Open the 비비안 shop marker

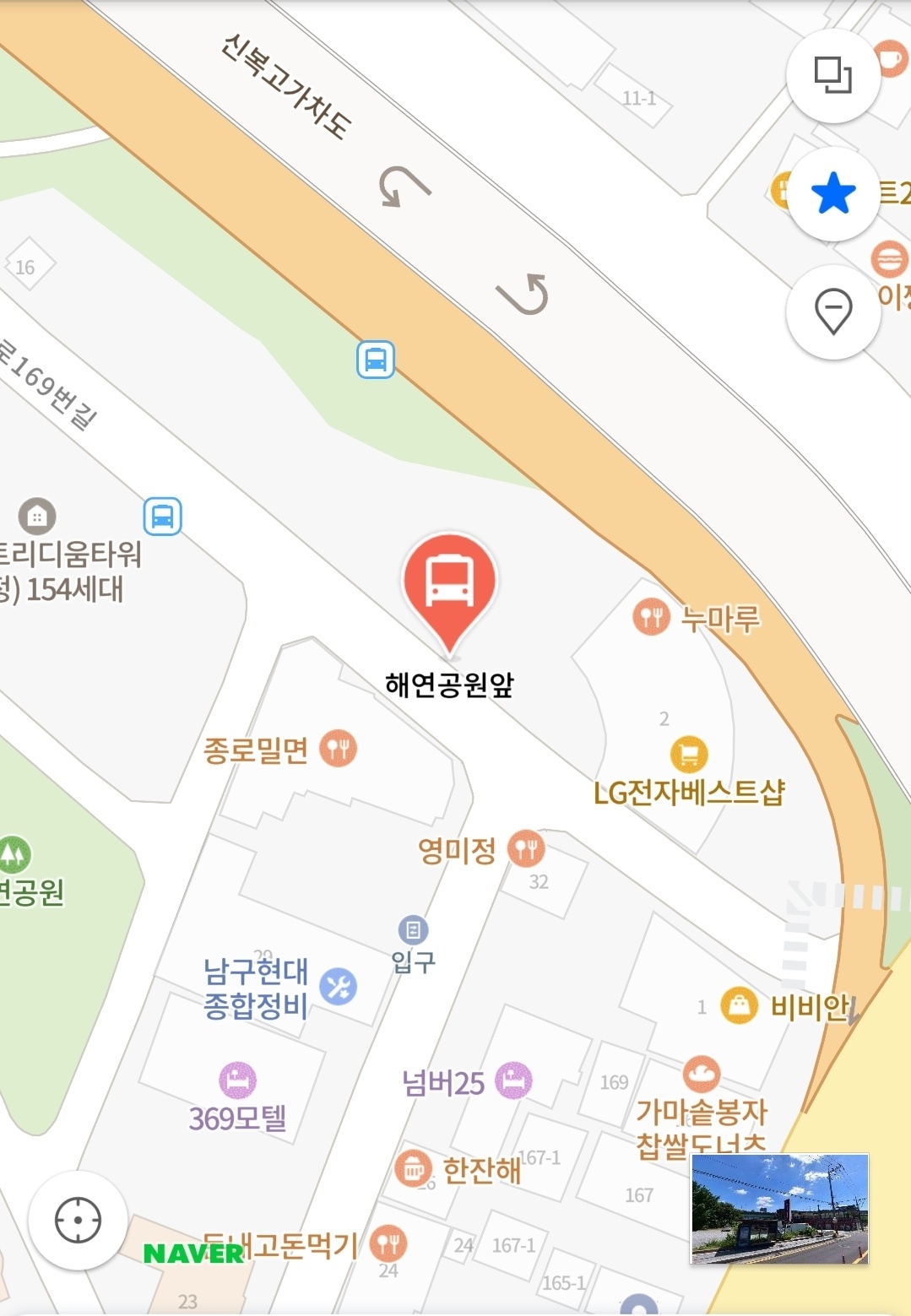point(739,1005)
